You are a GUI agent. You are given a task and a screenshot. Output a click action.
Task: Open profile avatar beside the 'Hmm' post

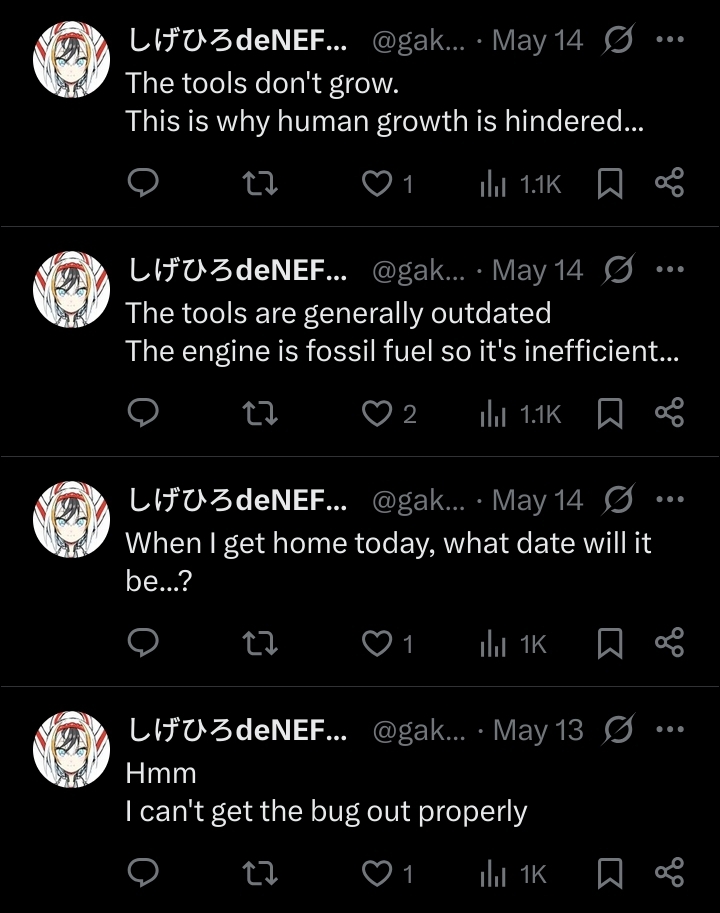tap(71, 749)
